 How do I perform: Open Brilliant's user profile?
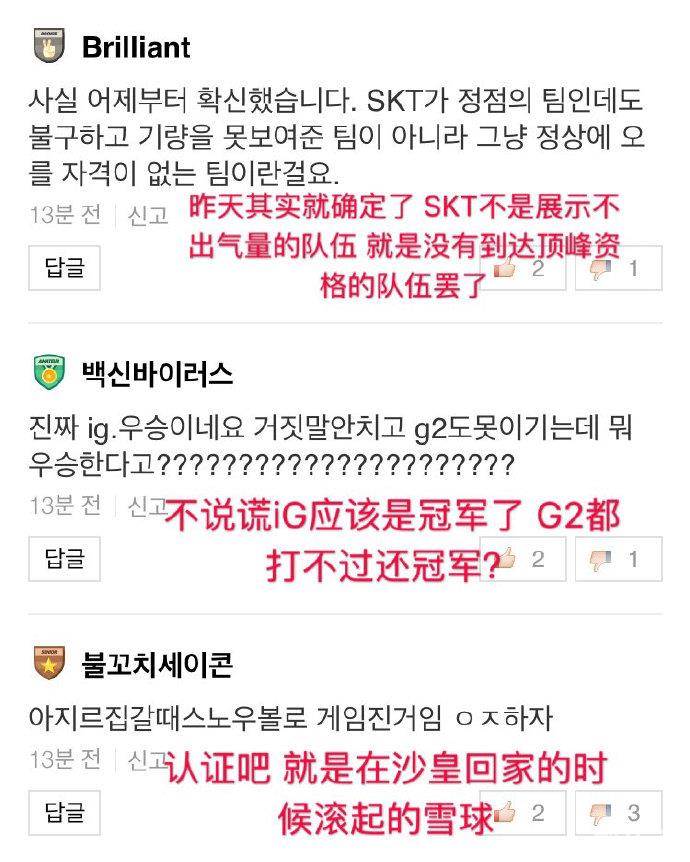(x=135, y=47)
